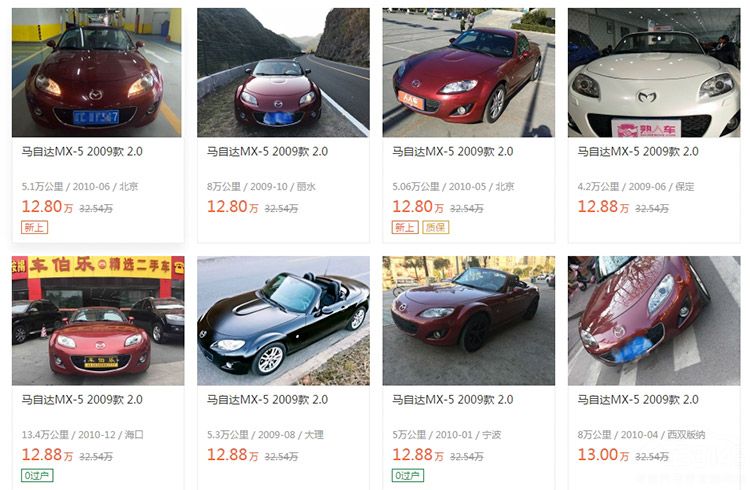750x490 pixels.
Task: View the MX-5 car from 丽水
Action: click(283, 73)
